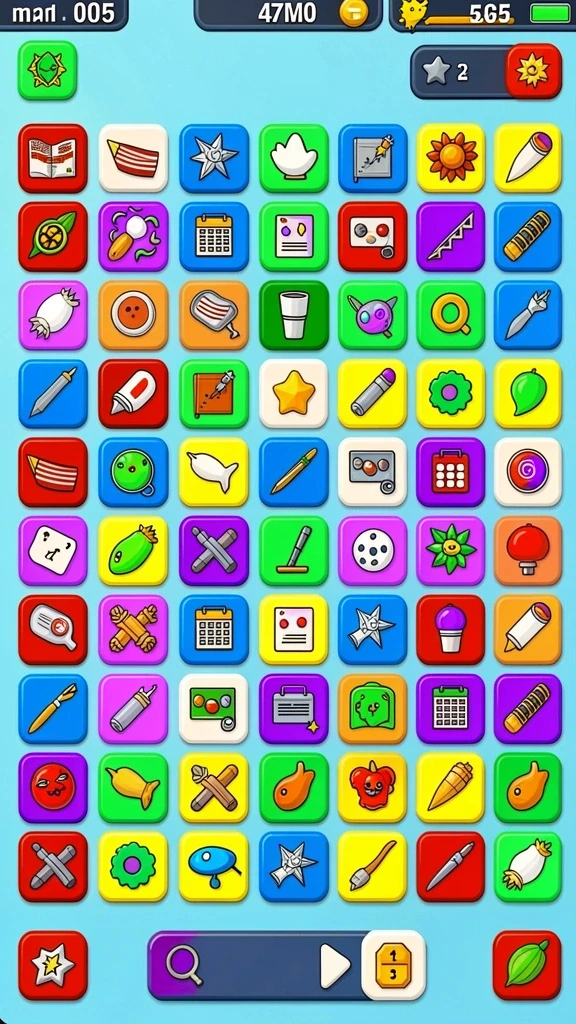Select the yellow tile with the white fish
The image size is (576, 1024).
click(214, 472)
